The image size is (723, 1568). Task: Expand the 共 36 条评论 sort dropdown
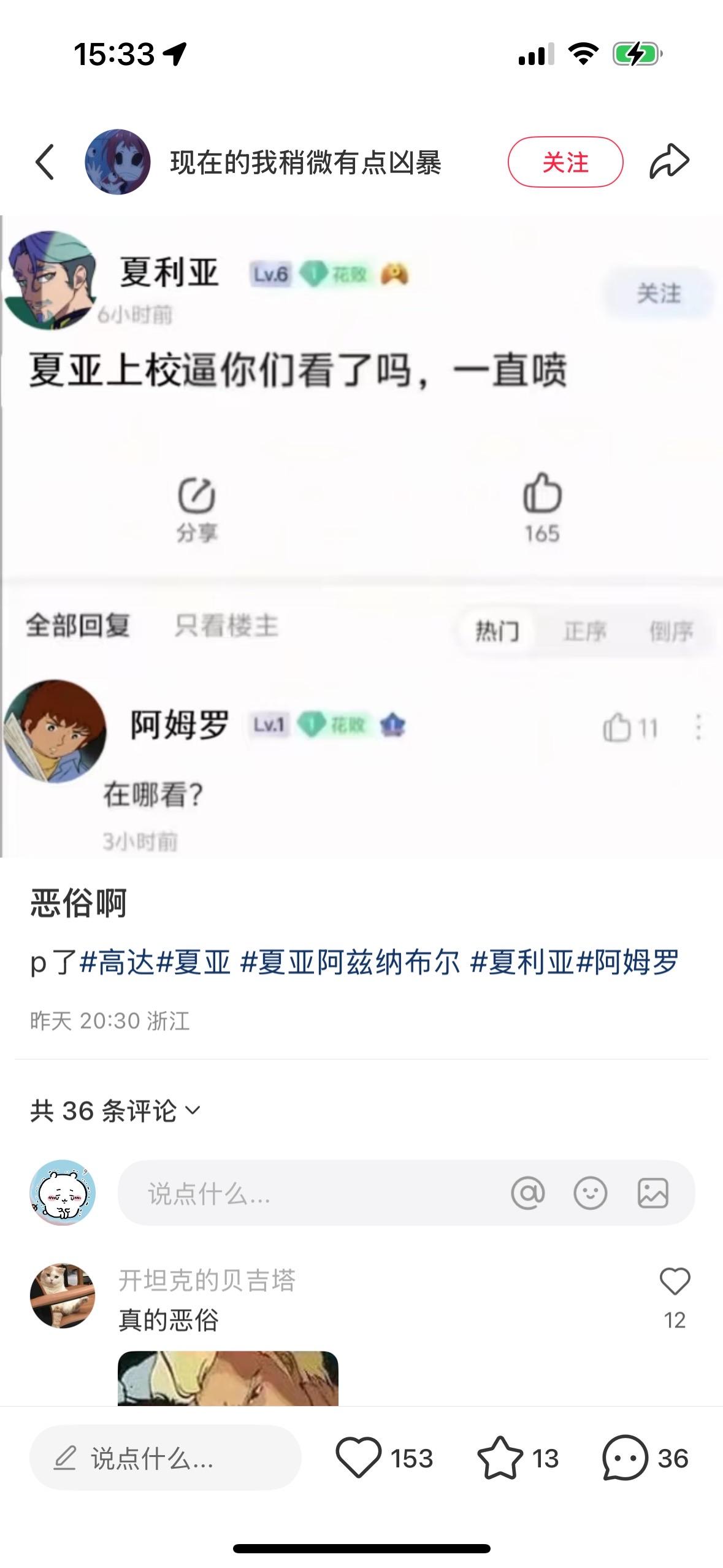coord(115,1111)
